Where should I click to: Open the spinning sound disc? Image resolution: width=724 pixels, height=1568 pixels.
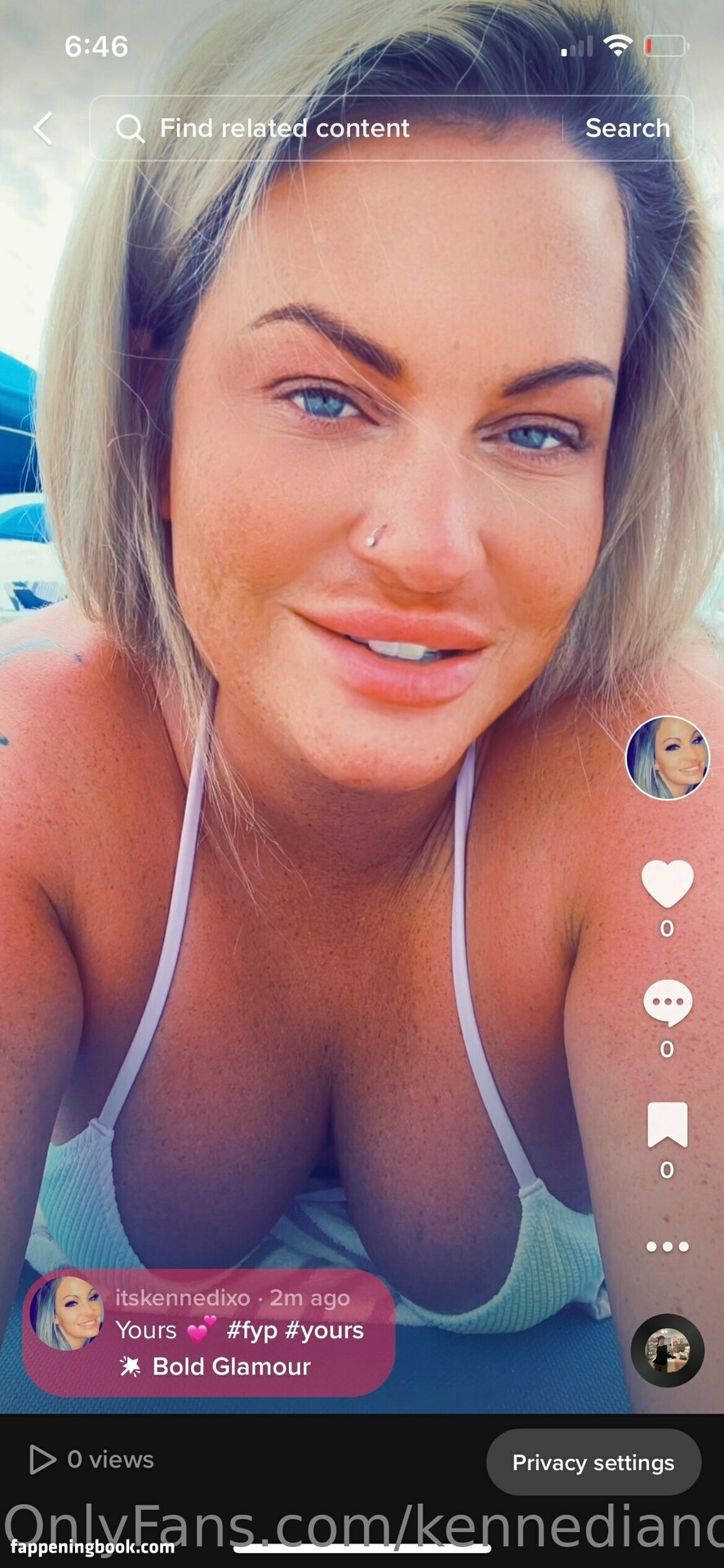667,1351
